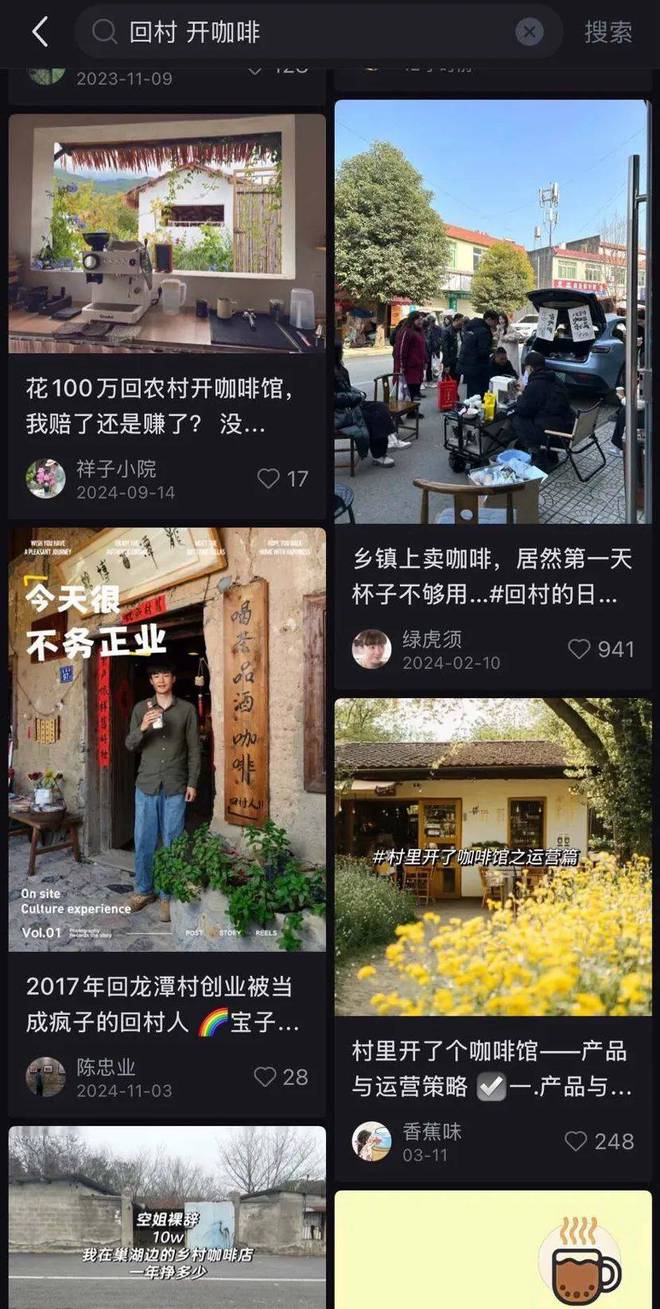Like the post by 陈忠业
Image resolution: width=660 pixels, height=1309 pixels.
point(265,1077)
